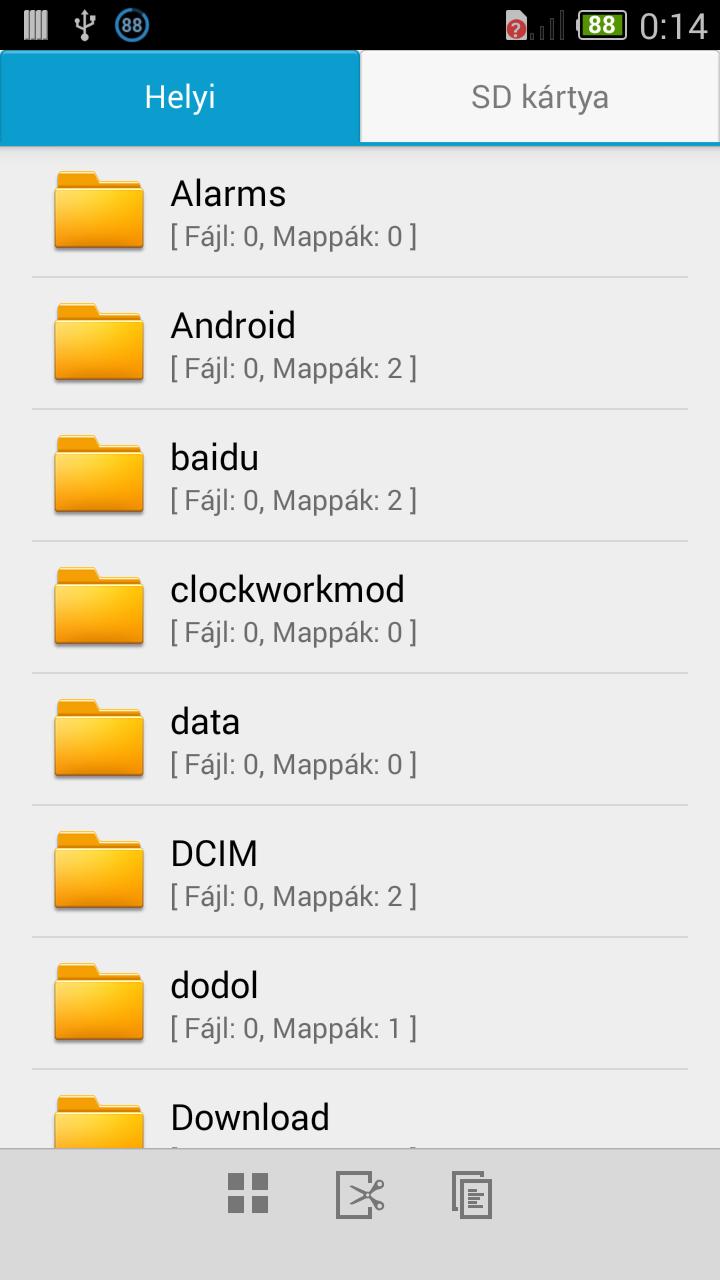Tap the copy files icon

(x=472, y=1194)
